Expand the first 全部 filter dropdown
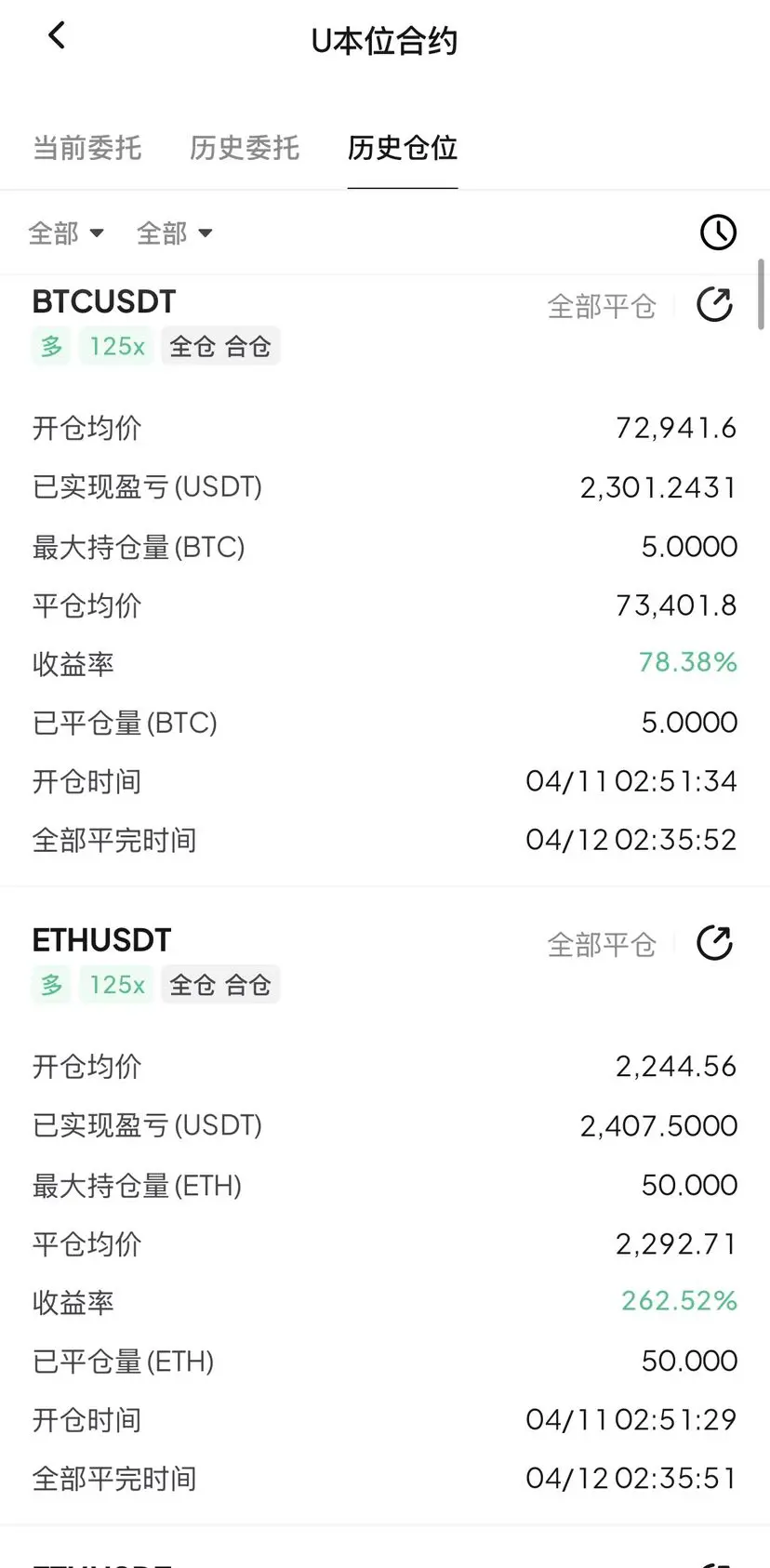Screen dimensions: 770x1568 click(66, 233)
